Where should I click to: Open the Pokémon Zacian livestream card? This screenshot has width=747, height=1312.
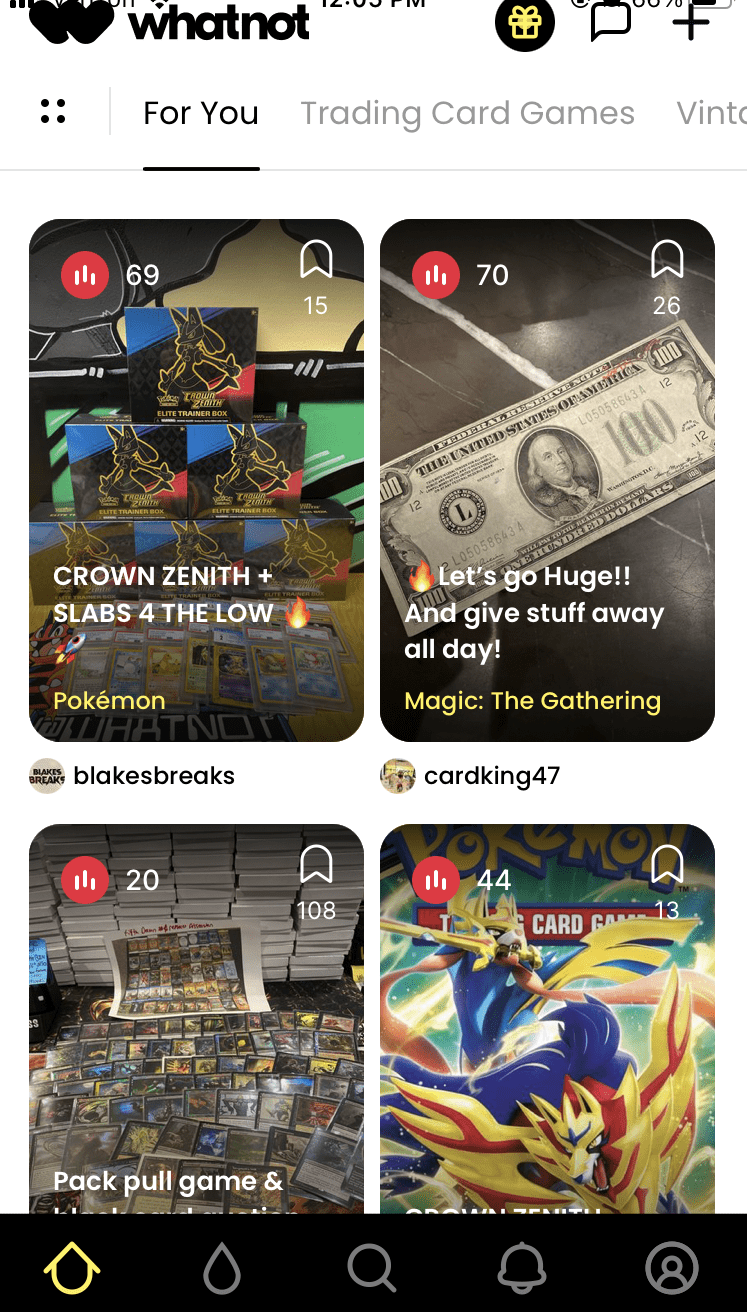pos(547,1019)
